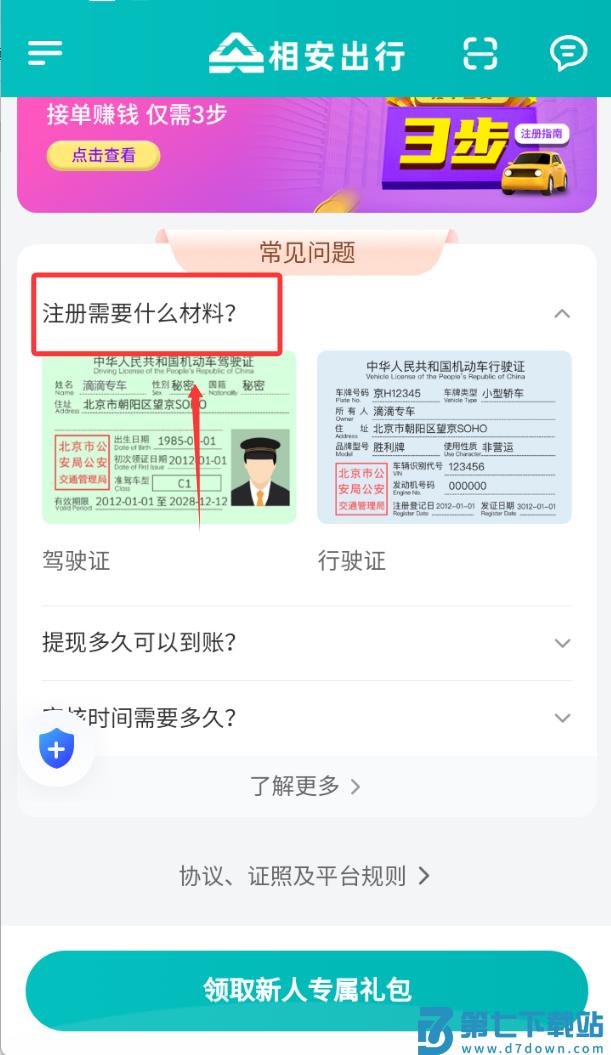Tap the floating blue shield button
611x1055 pixels.
tap(56, 749)
